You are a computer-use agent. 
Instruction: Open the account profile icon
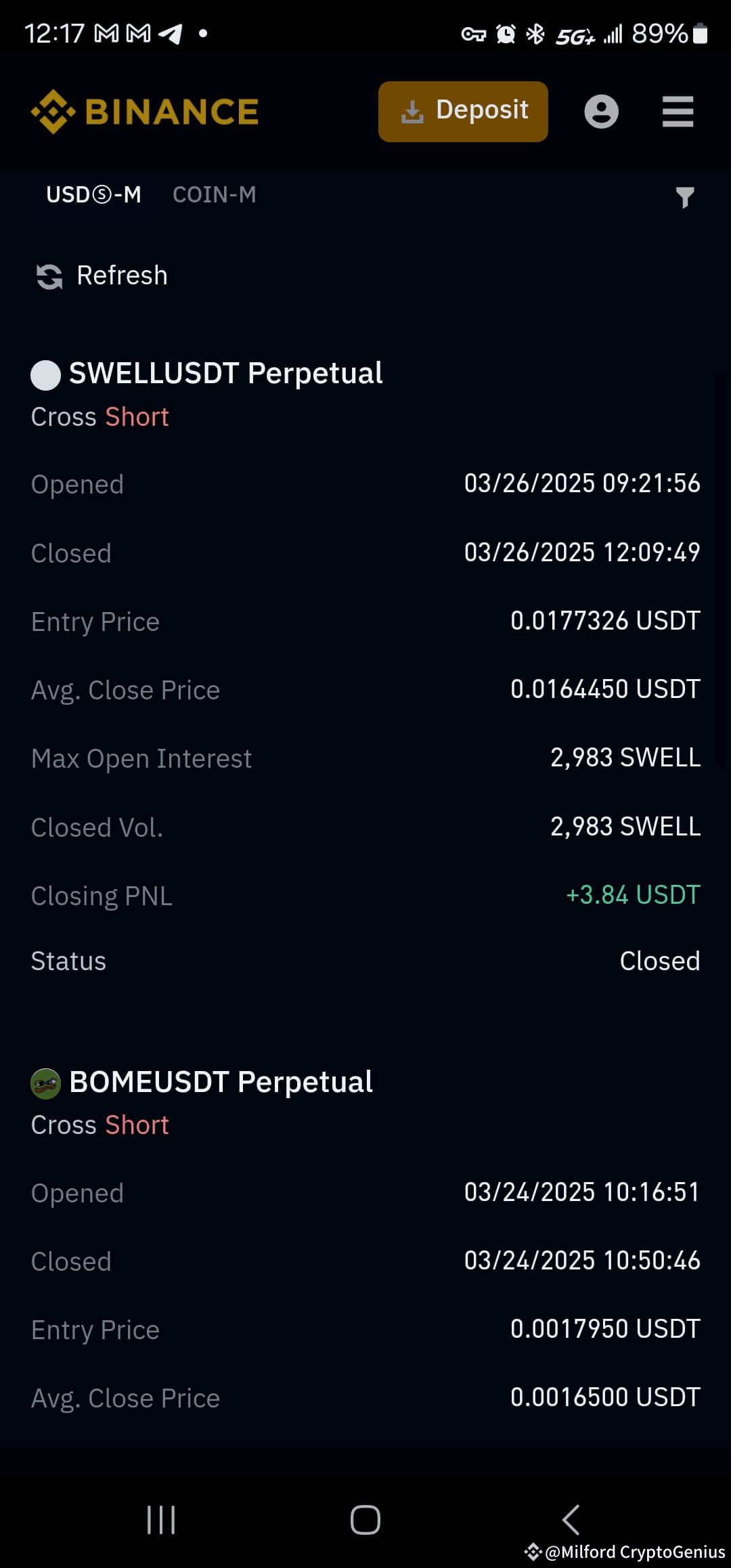(601, 112)
